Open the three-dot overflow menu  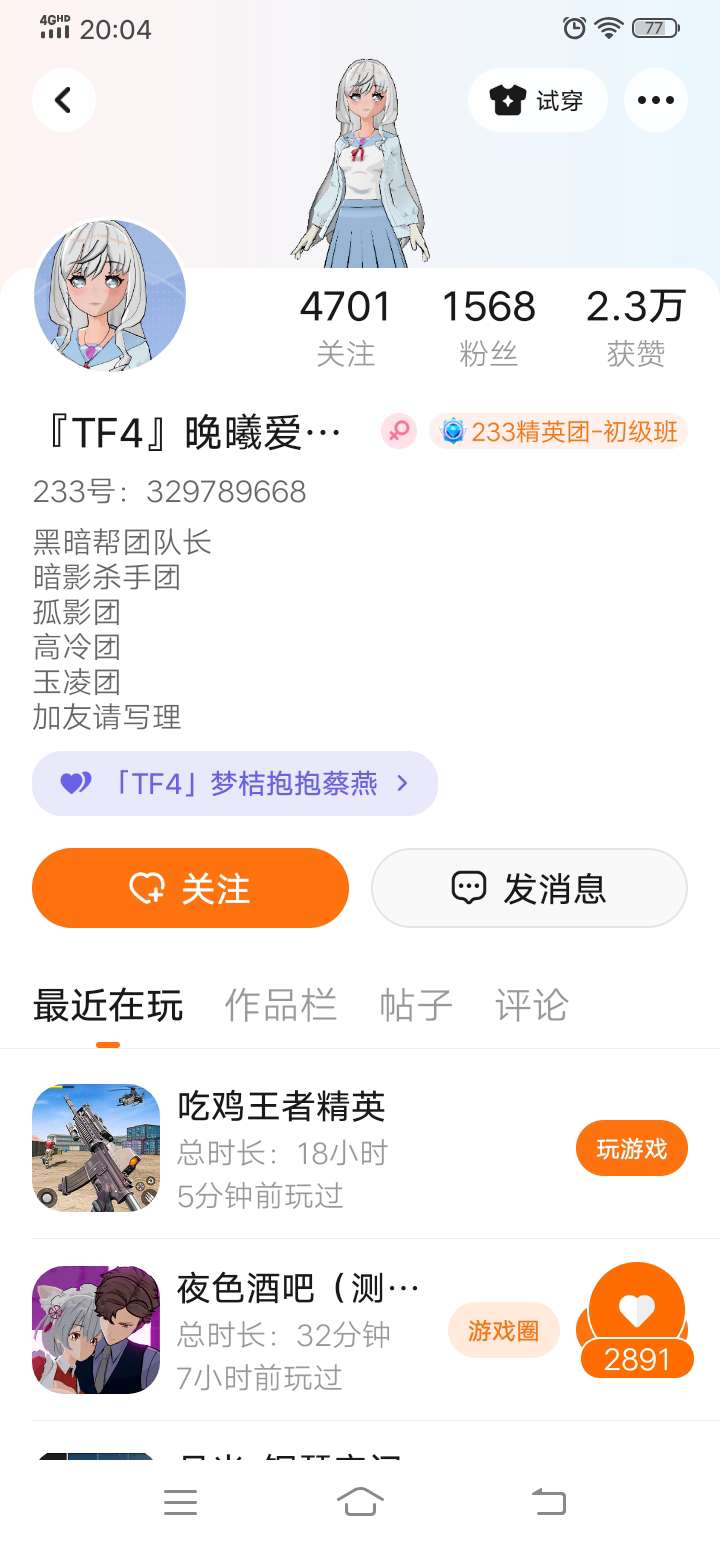[x=655, y=100]
